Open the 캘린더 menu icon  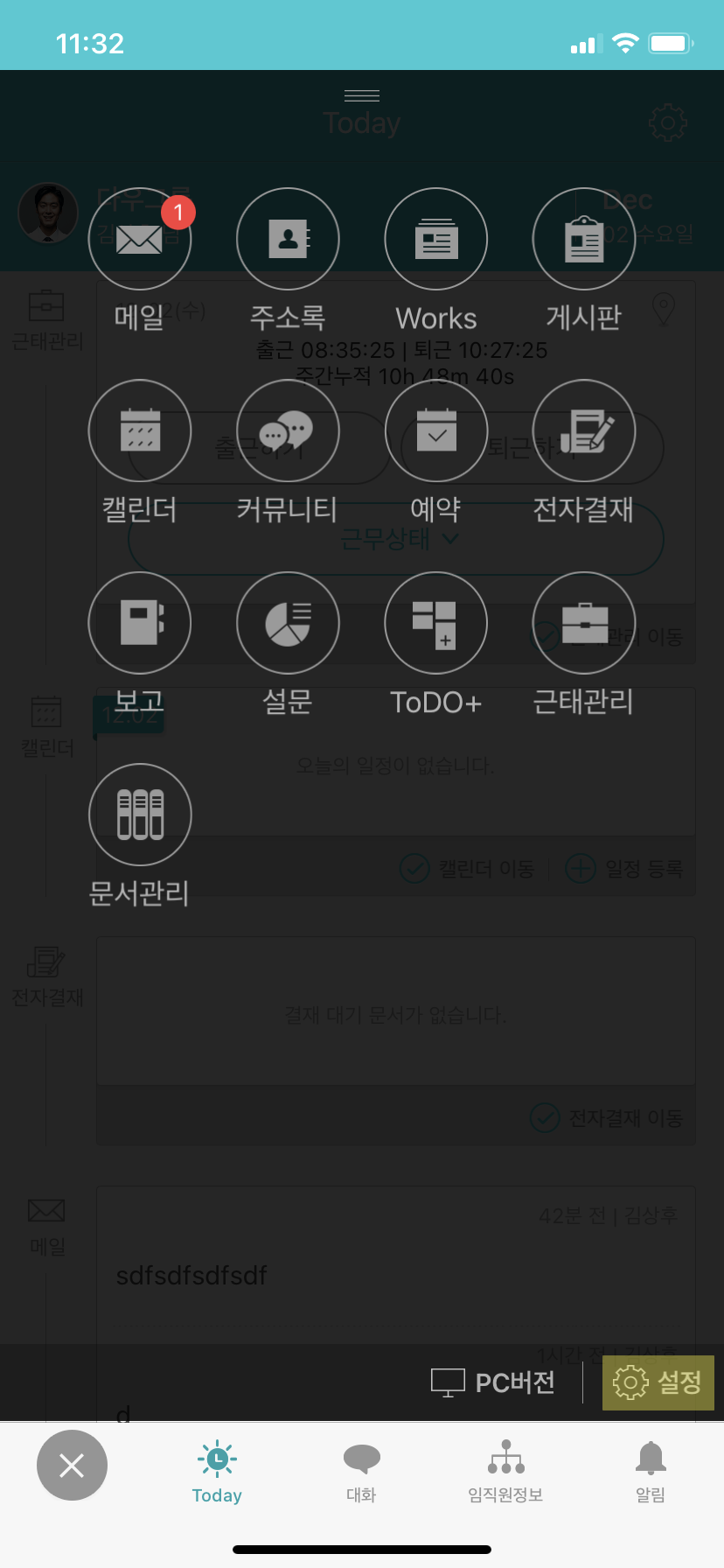tap(140, 431)
